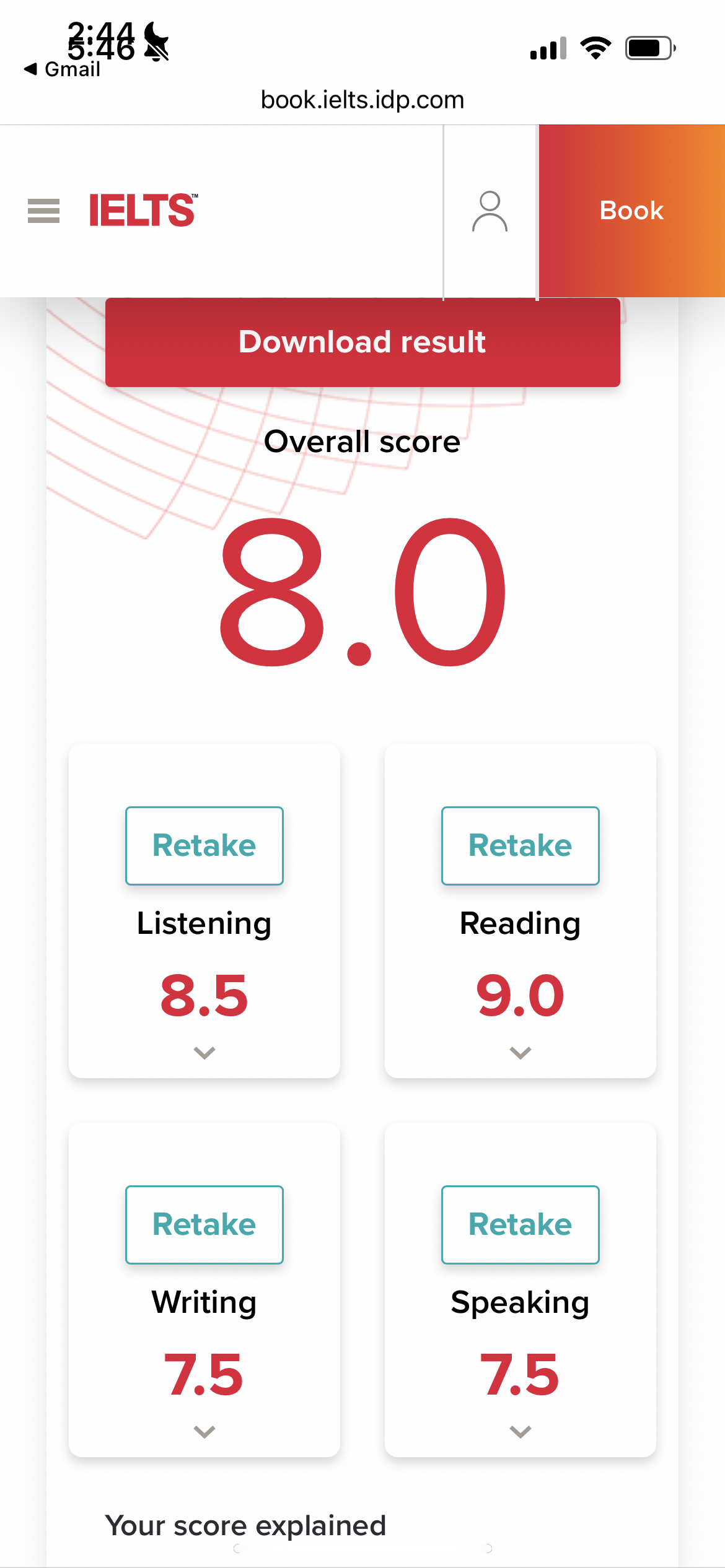
Task: Tap the book.ielts.idp.com address bar
Action: pyautogui.click(x=362, y=100)
